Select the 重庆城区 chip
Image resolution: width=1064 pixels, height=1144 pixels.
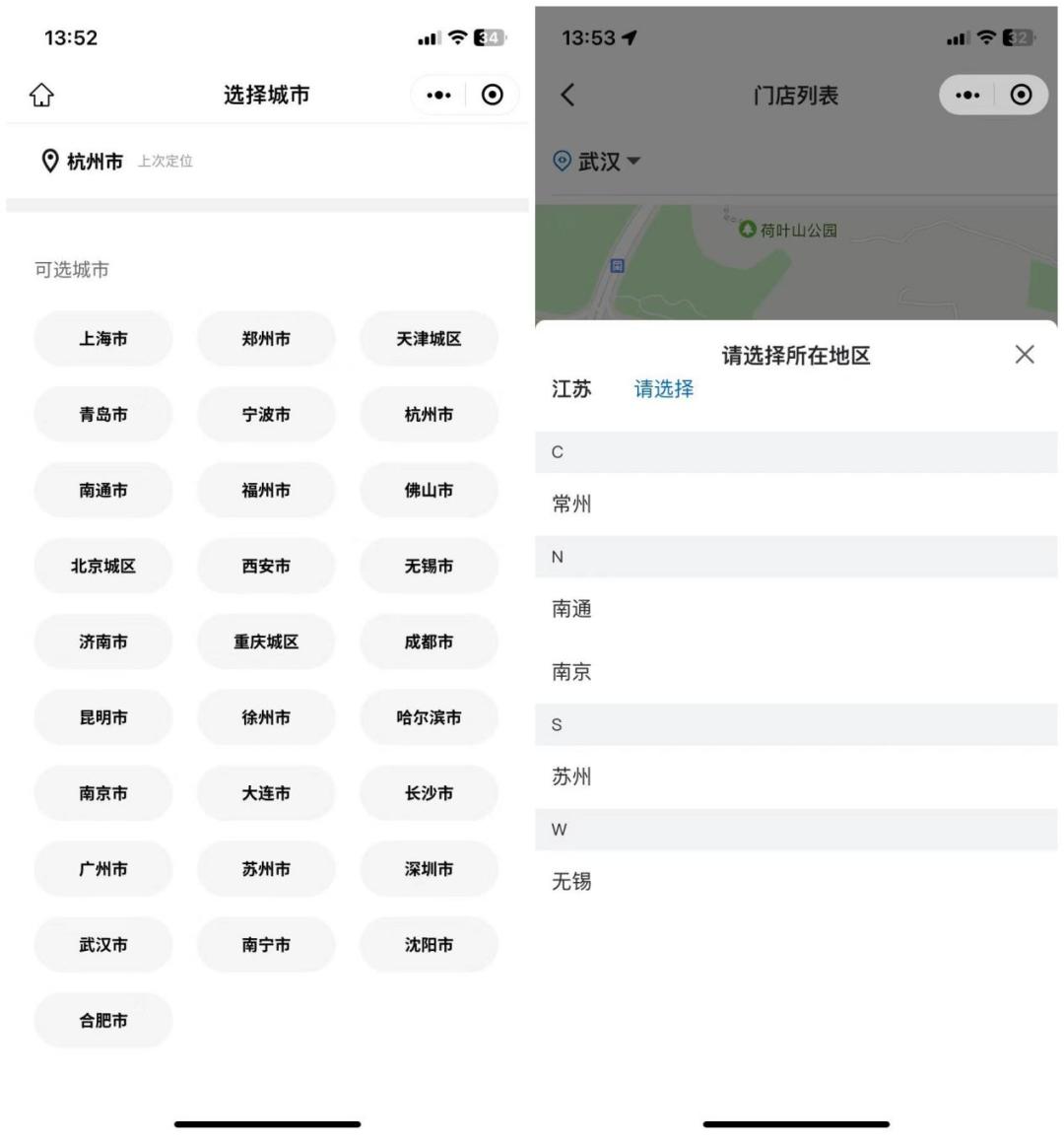tap(266, 641)
